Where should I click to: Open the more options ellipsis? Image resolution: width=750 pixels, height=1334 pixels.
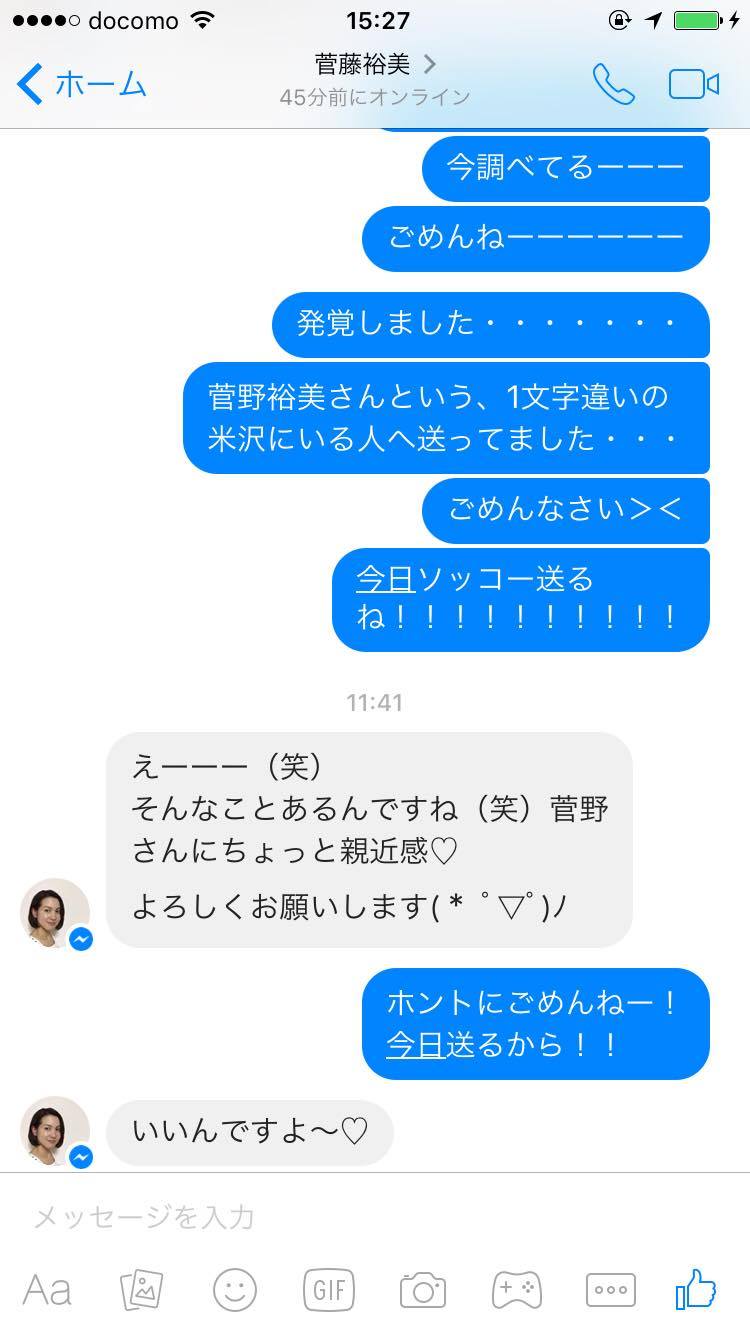[x=610, y=1290]
